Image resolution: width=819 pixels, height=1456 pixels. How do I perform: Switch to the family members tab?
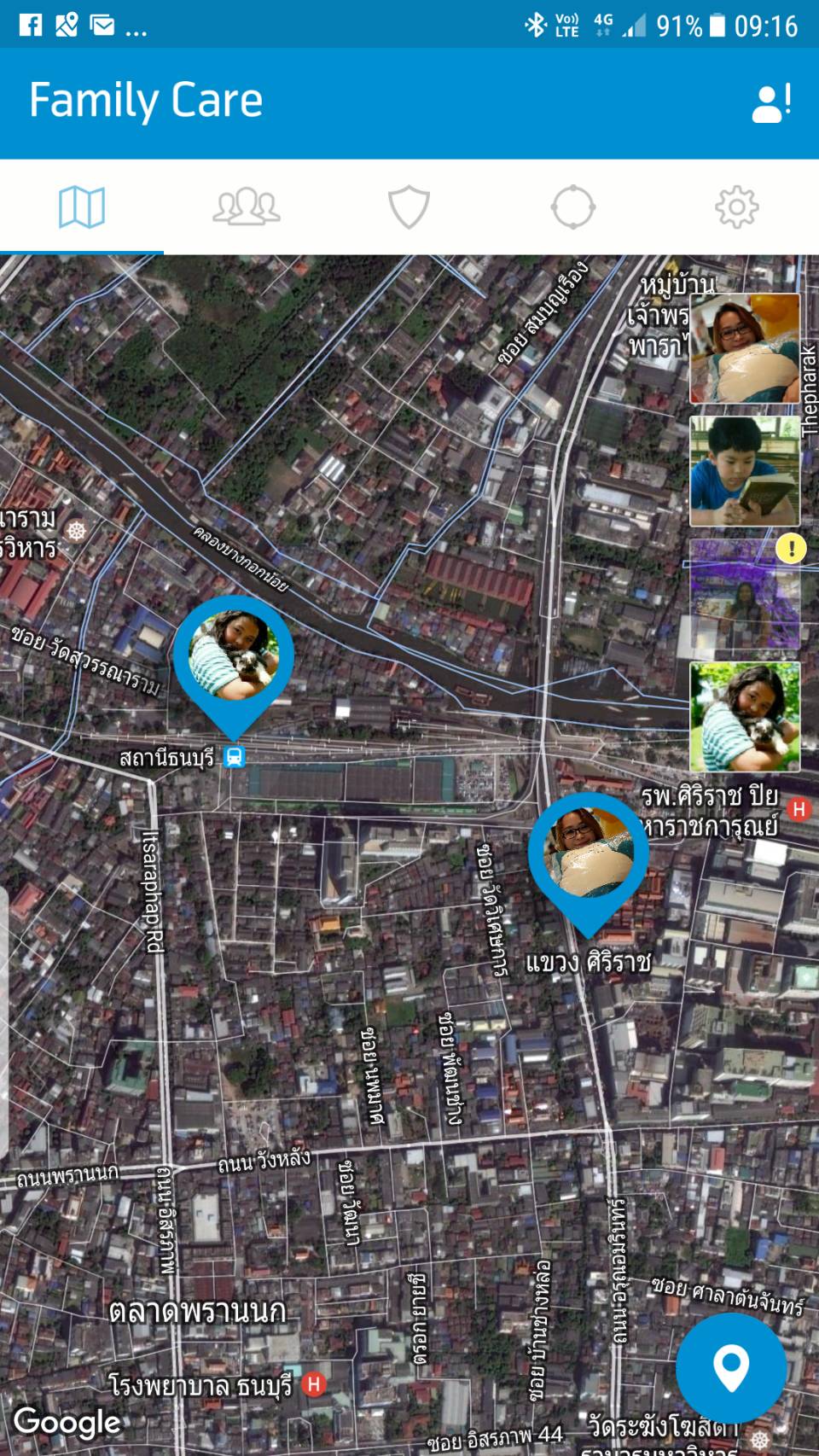point(246,207)
